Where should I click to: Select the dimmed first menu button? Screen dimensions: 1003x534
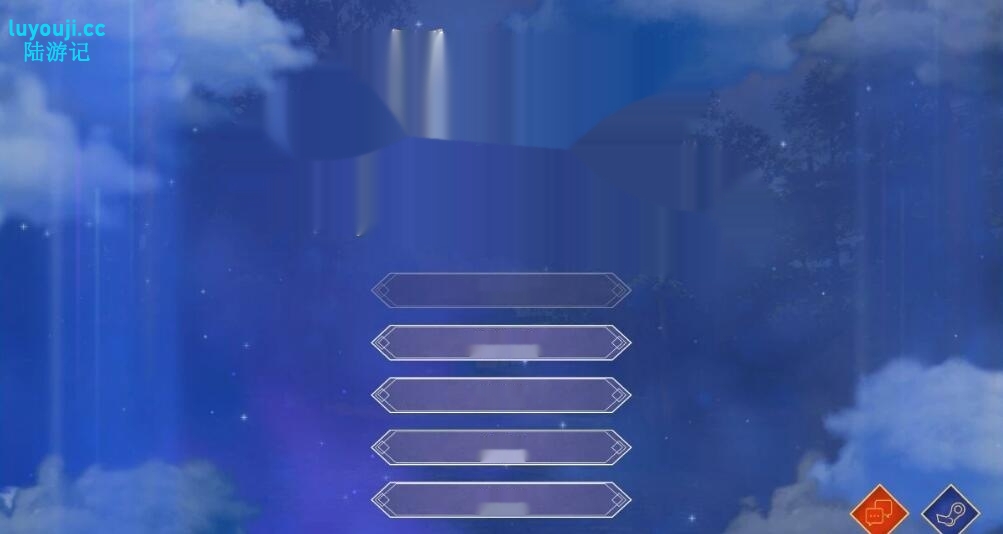(x=501, y=291)
